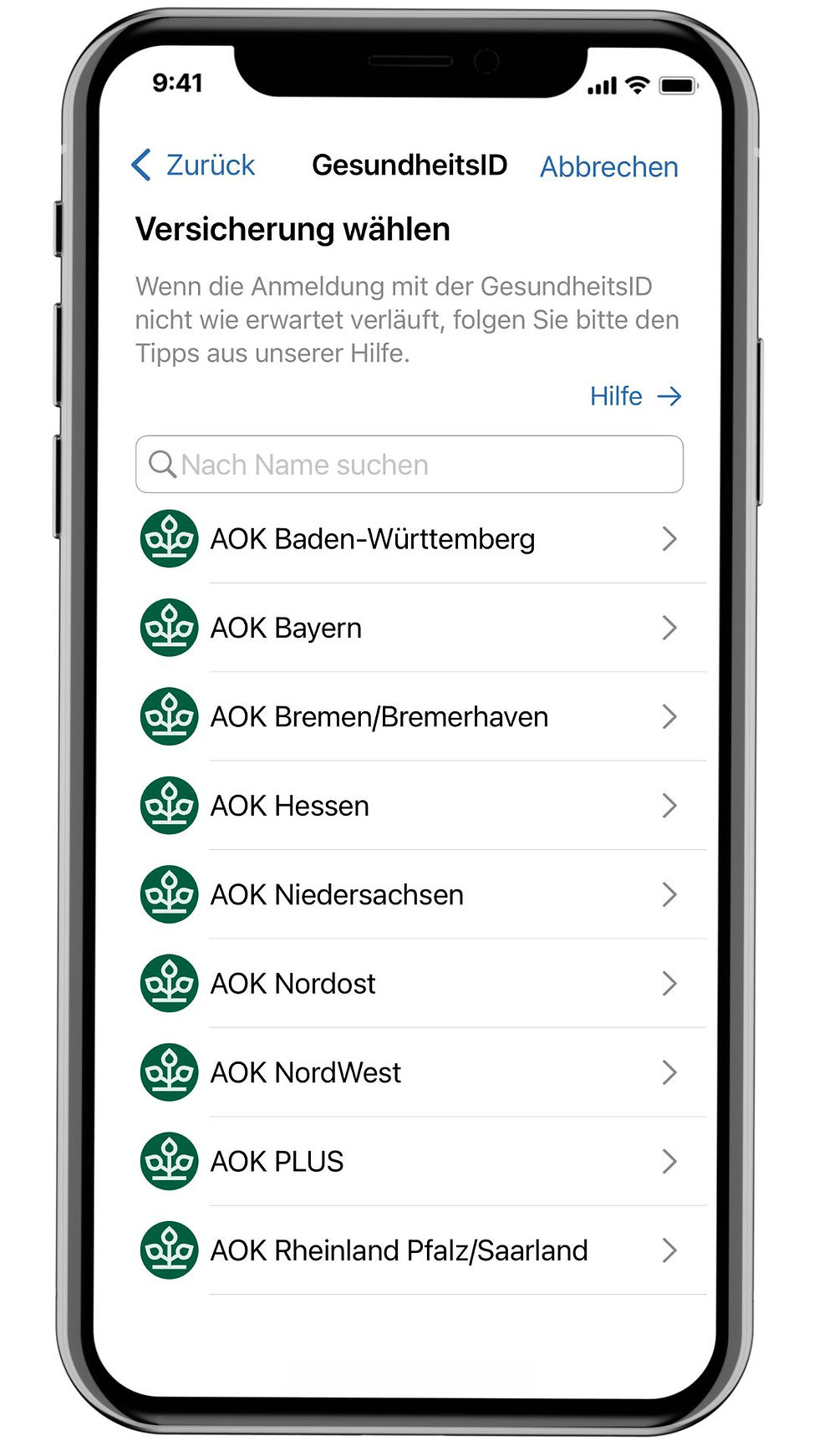Screen dimensions: 819x1456
Task: Go back with the Zurück button
Action: (195, 165)
